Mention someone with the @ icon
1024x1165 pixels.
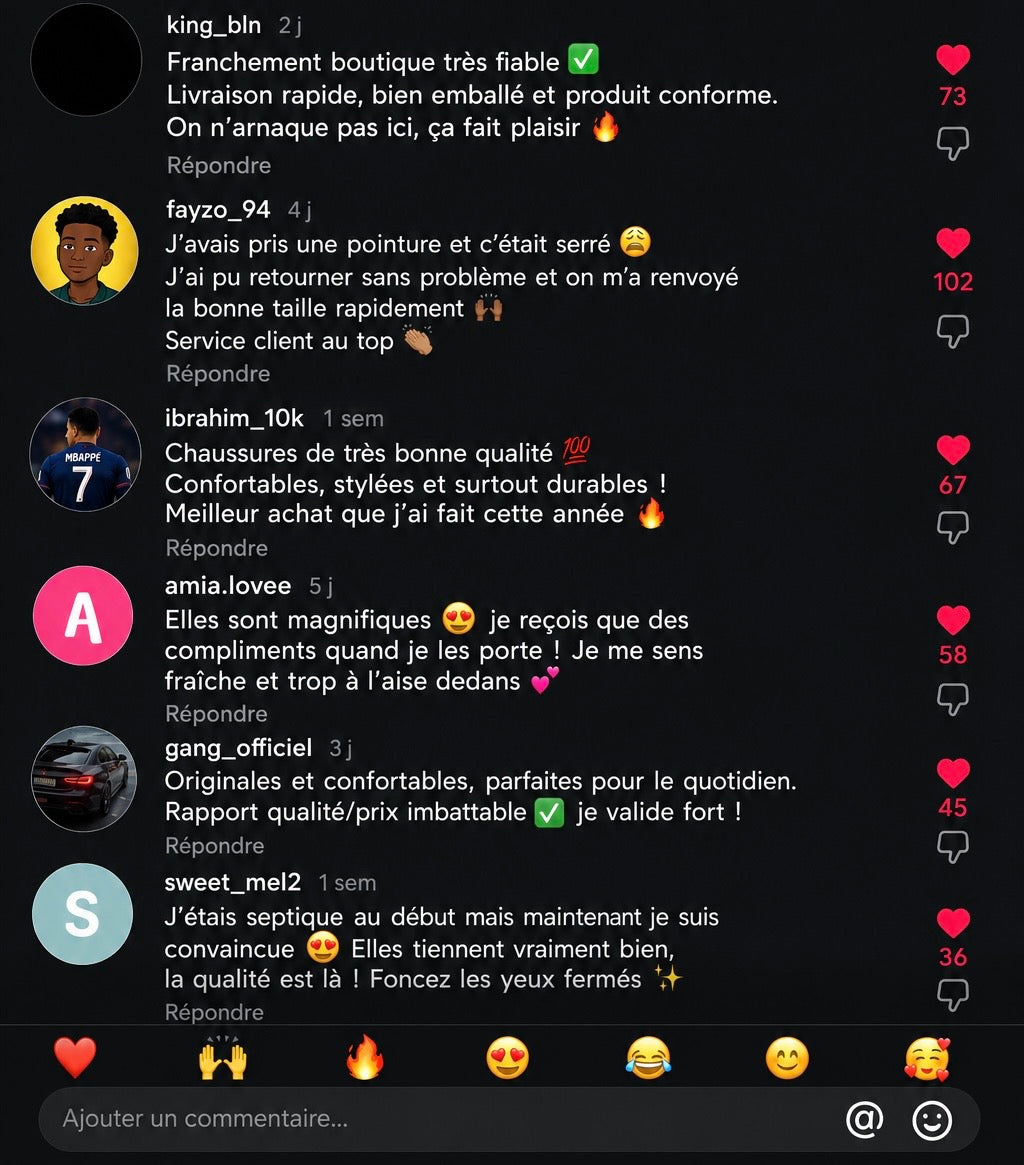tap(864, 1119)
